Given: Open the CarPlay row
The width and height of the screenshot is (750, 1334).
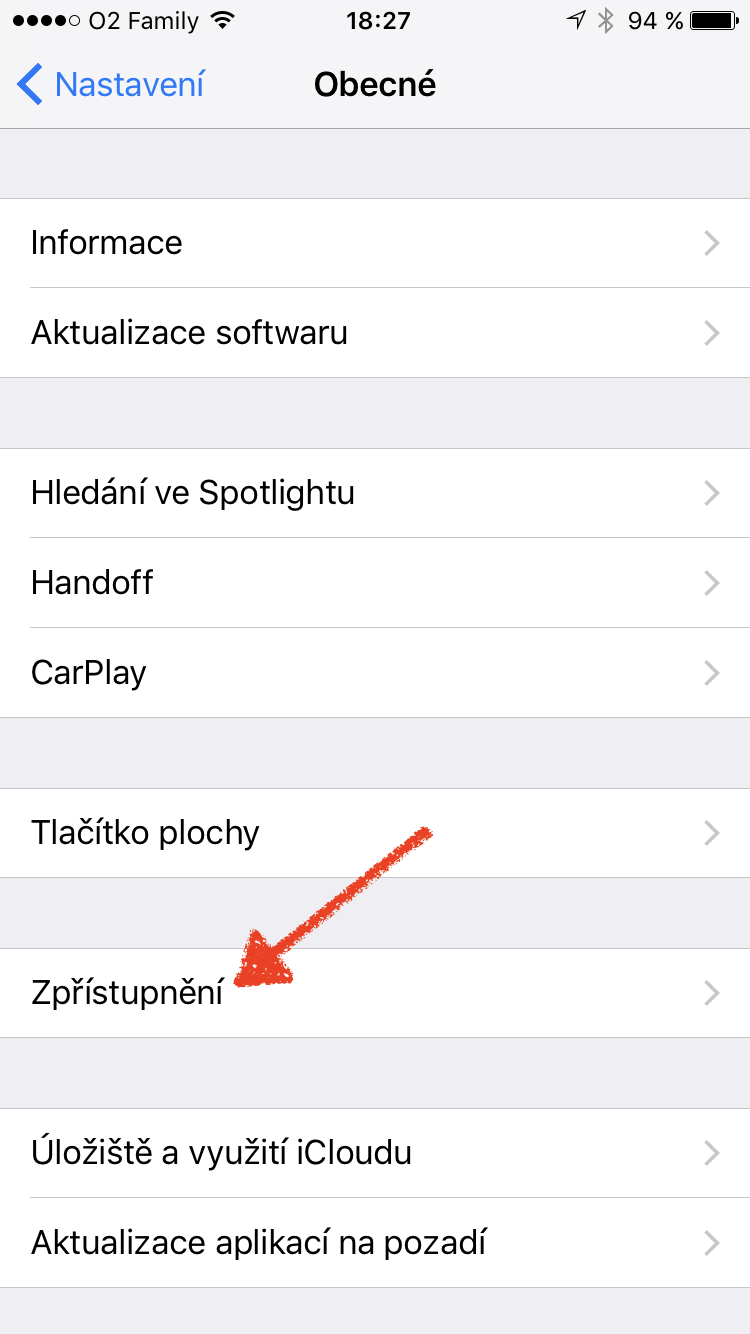Looking at the screenshot, I should click(x=375, y=673).
